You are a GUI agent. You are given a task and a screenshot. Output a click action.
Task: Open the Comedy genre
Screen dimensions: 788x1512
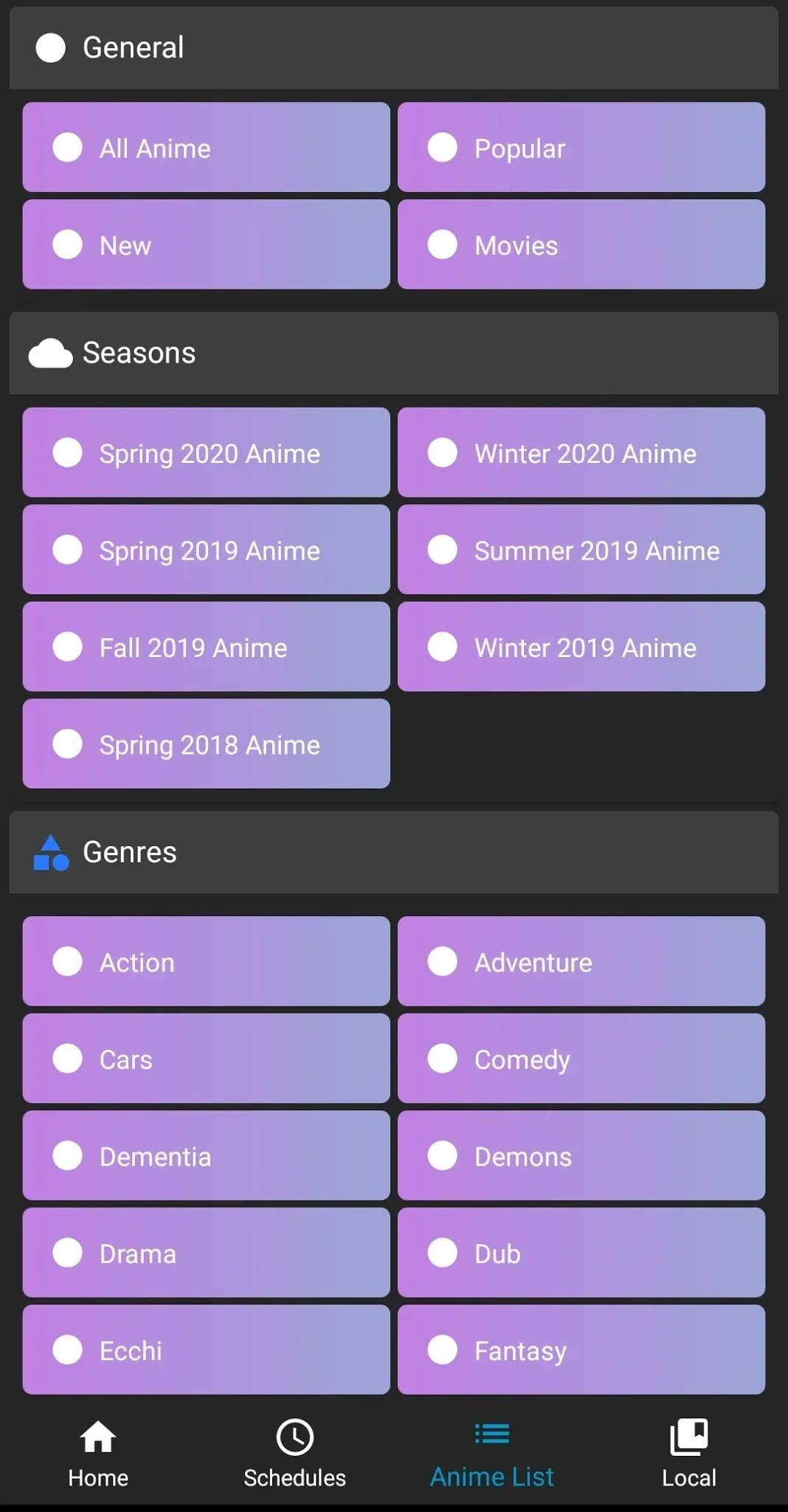pos(581,1059)
